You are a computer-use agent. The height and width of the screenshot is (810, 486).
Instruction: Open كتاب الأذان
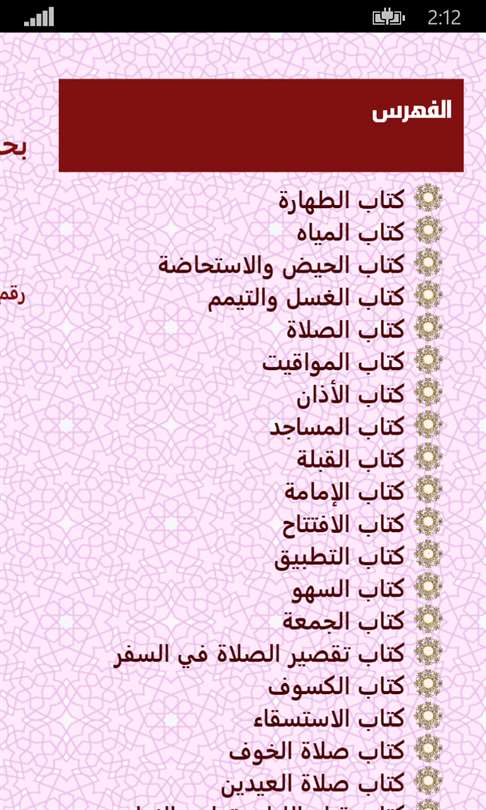coord(350,395)
